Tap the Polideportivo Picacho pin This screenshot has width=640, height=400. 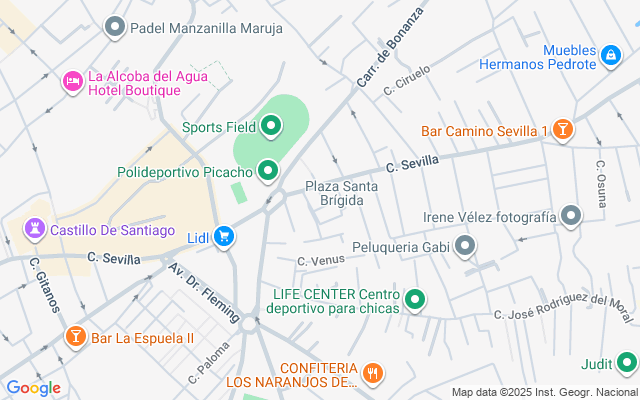point(267,172)
